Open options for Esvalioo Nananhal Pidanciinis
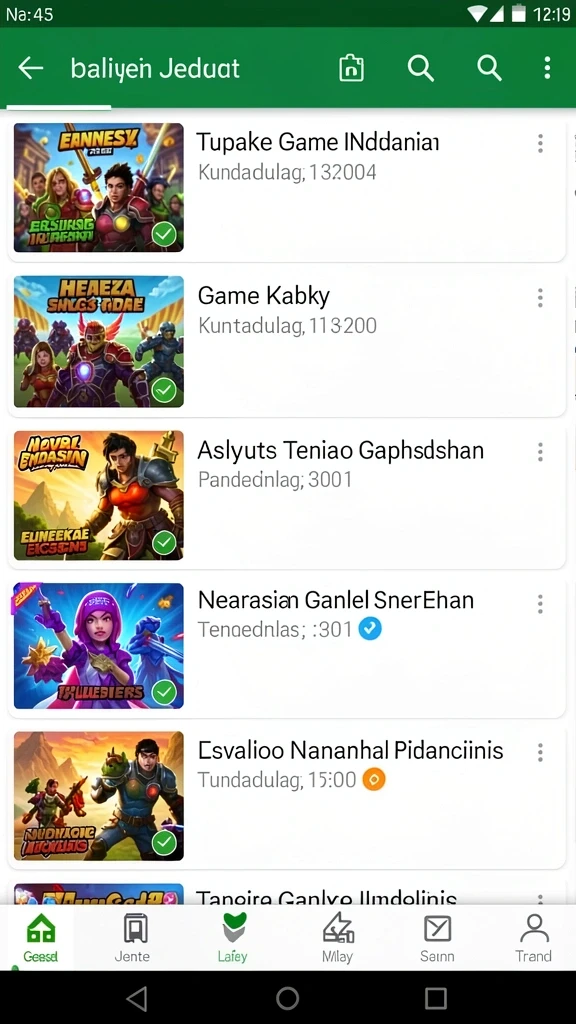 540,753
